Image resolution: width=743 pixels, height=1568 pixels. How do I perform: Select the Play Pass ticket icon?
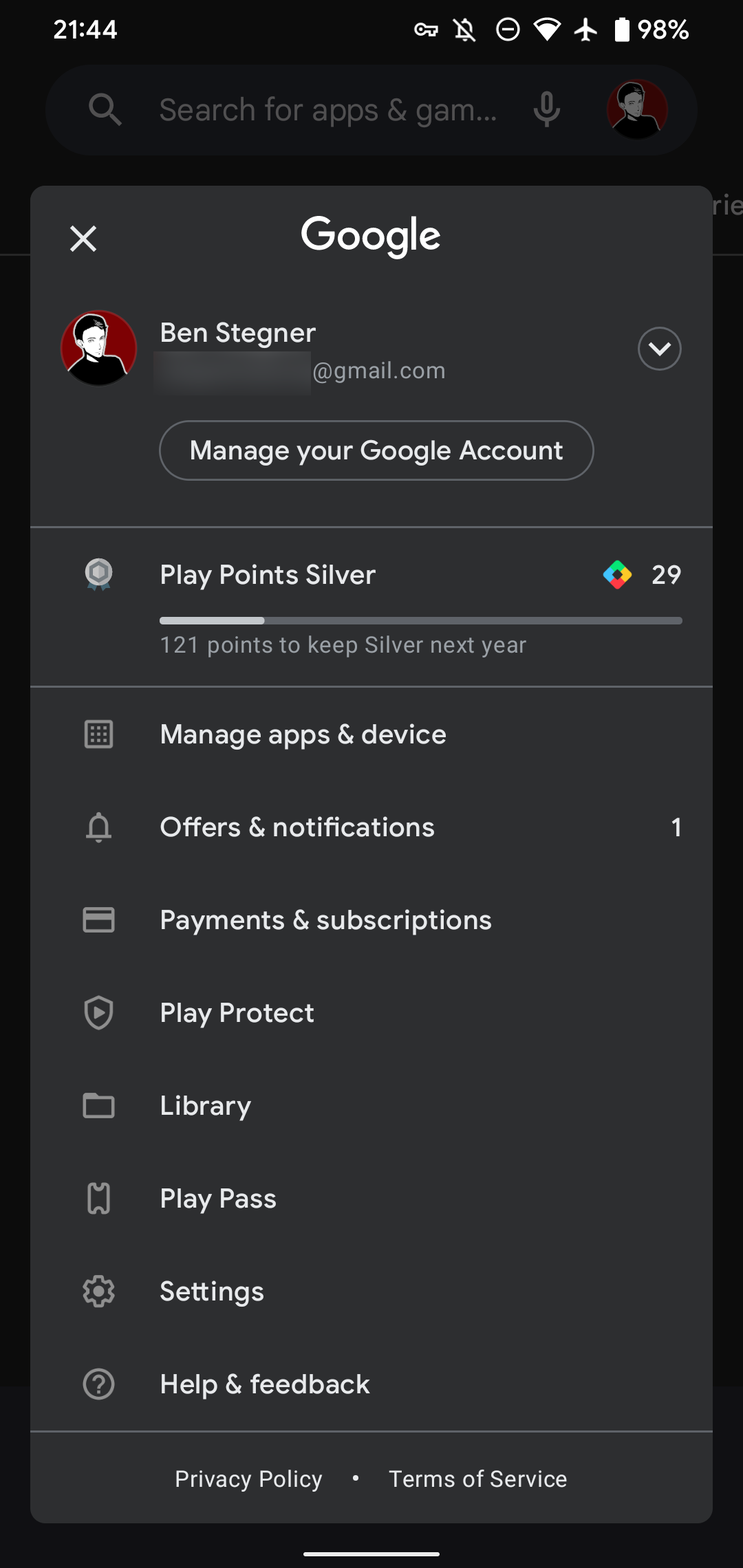(x=98, y=1198)
